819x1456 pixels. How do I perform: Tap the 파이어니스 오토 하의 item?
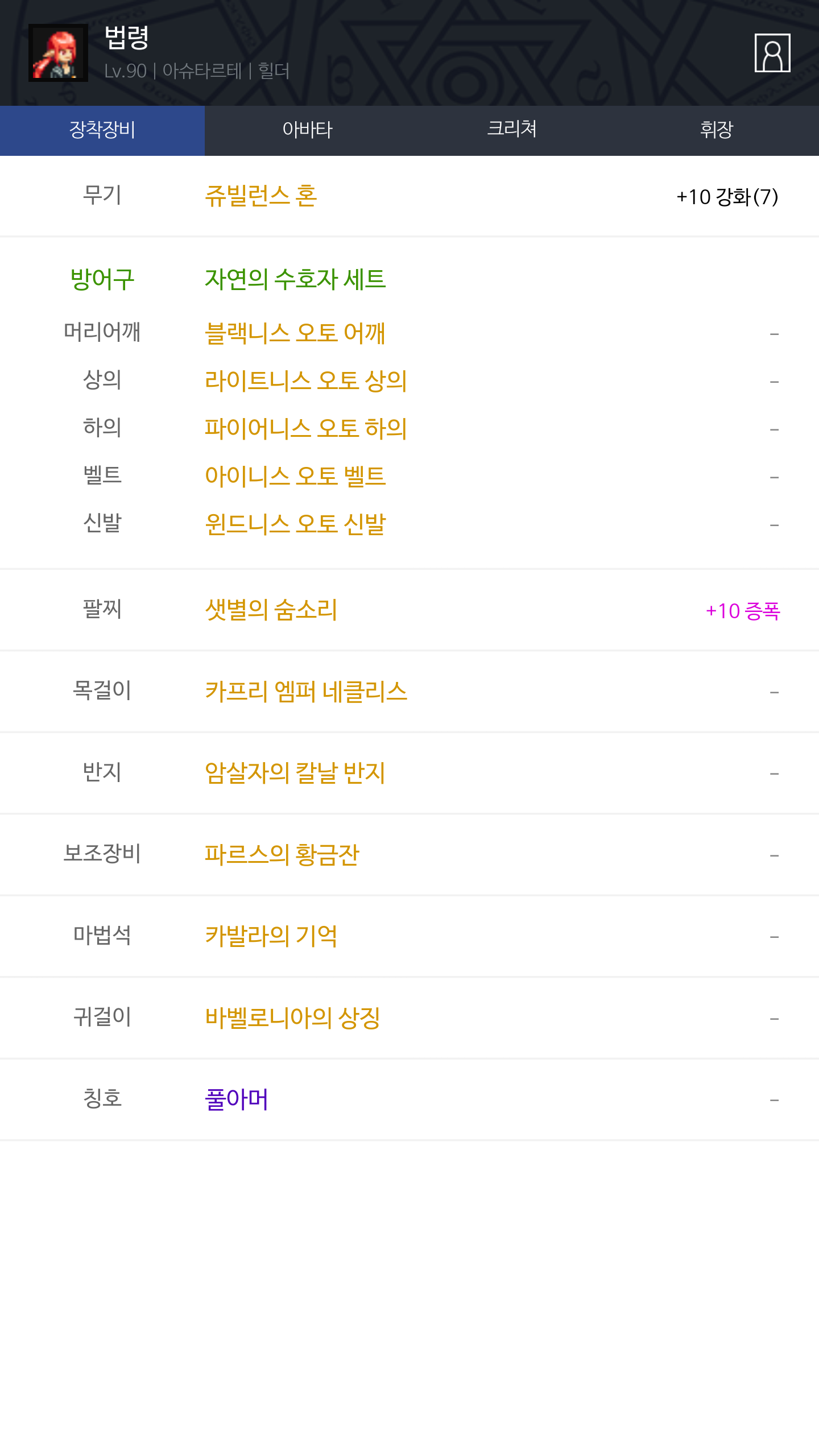coord(306,429)
